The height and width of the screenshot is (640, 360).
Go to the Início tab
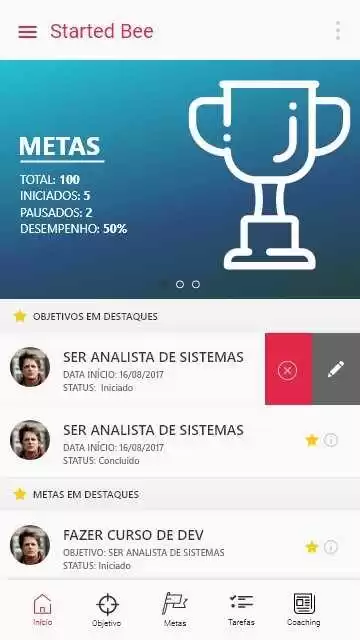(x=43, y=610)
